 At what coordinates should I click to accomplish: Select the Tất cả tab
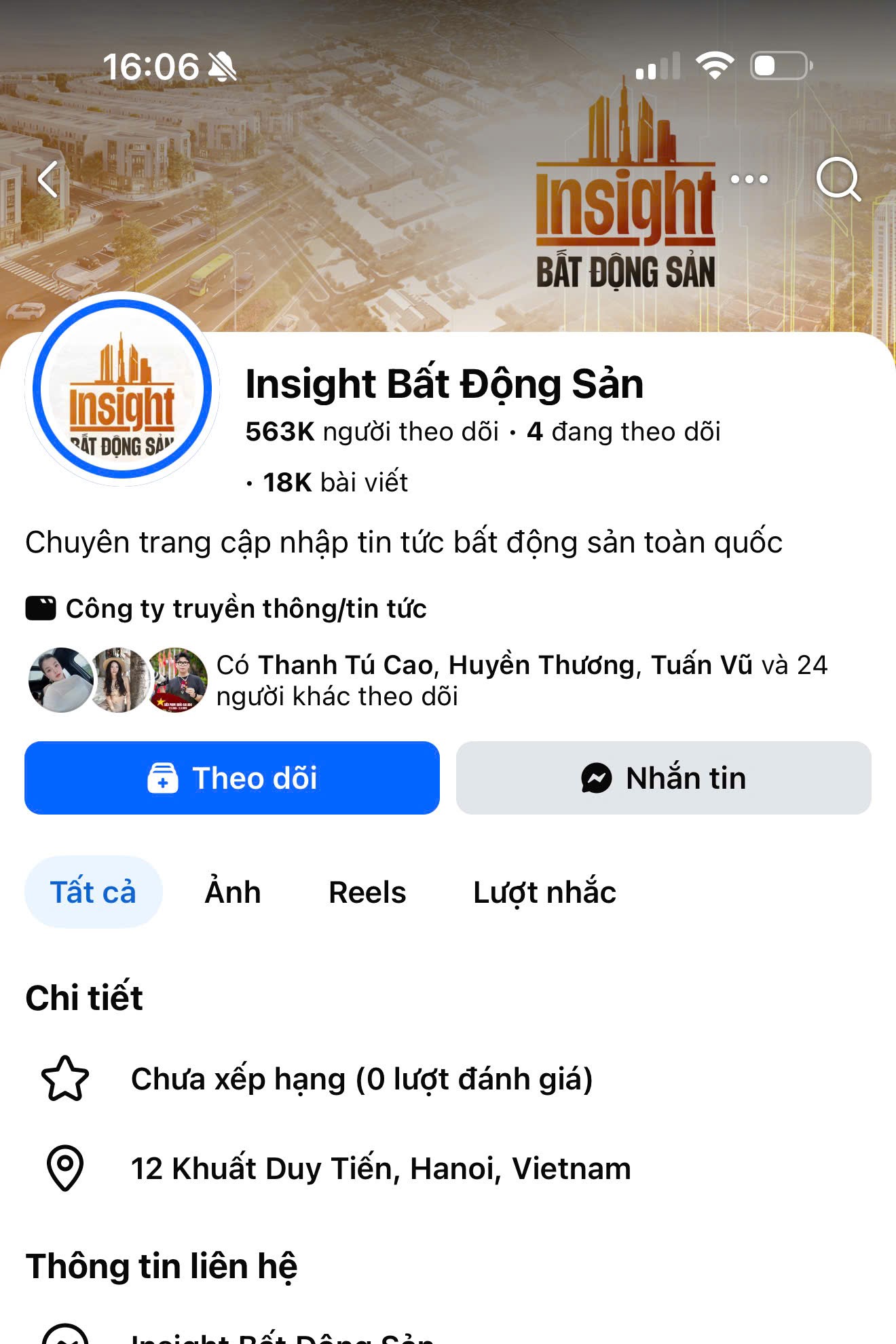94,892
